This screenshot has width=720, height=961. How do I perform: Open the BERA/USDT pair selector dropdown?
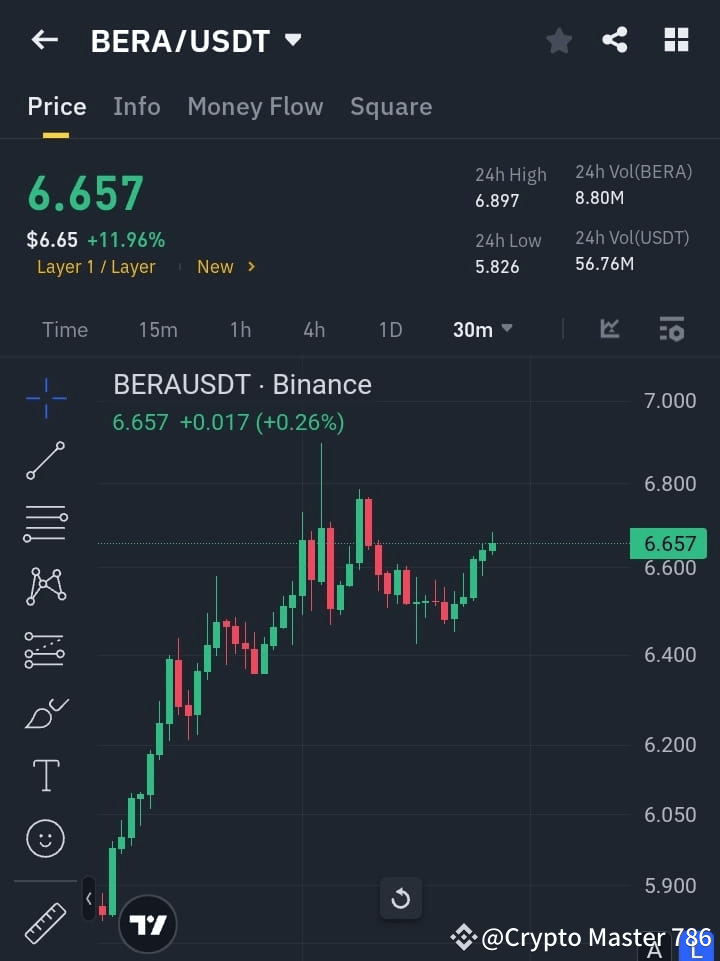(196, 40)
